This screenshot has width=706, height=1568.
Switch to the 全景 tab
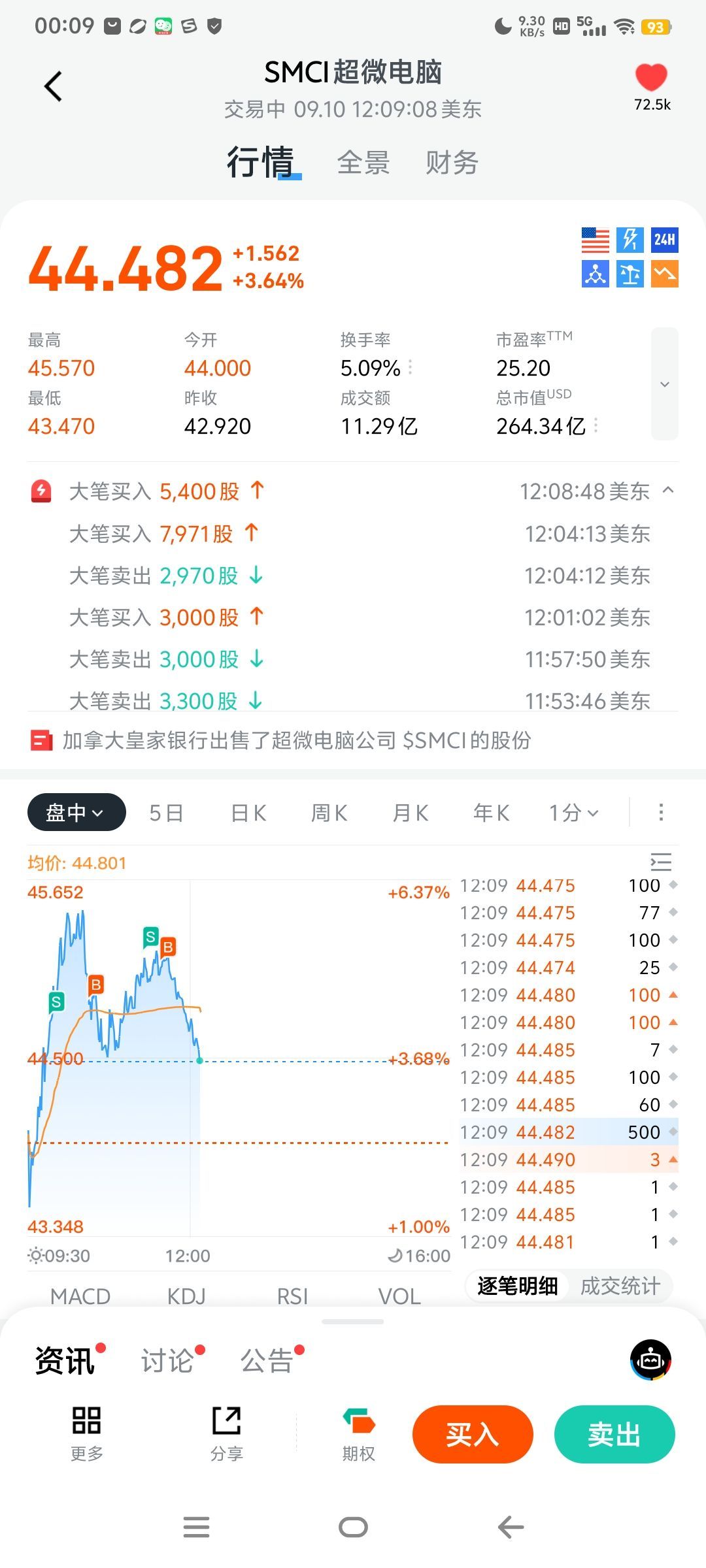(x=363, y=163)
